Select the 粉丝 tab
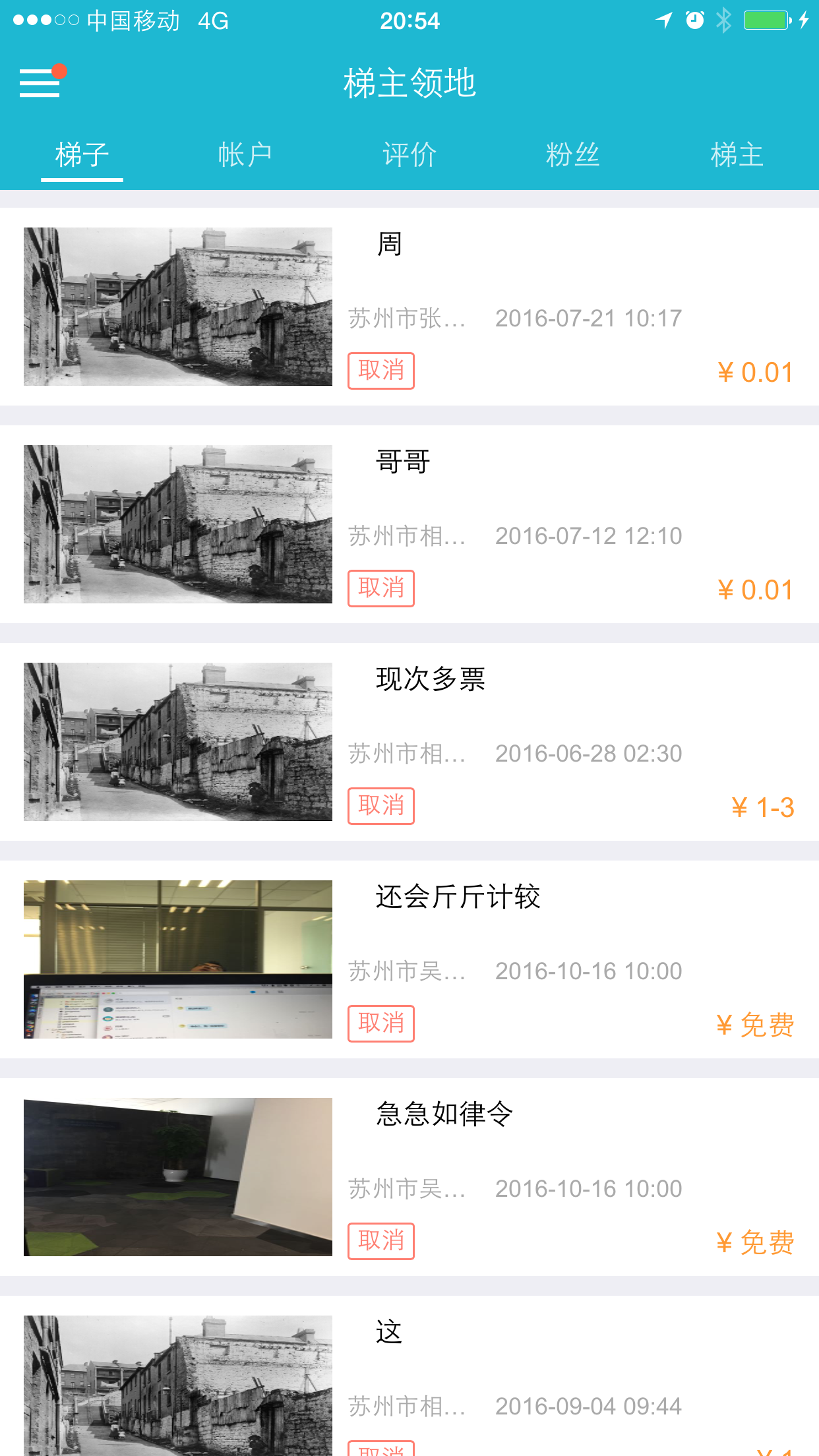This screenshot has height=1456, width=819. tap(573, 154)
